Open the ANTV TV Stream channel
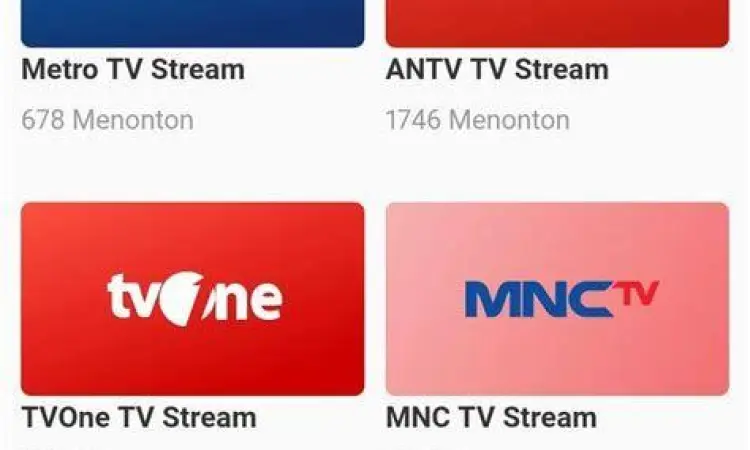The width and height of the screenshot is (750, 450). tap(557, 24)
